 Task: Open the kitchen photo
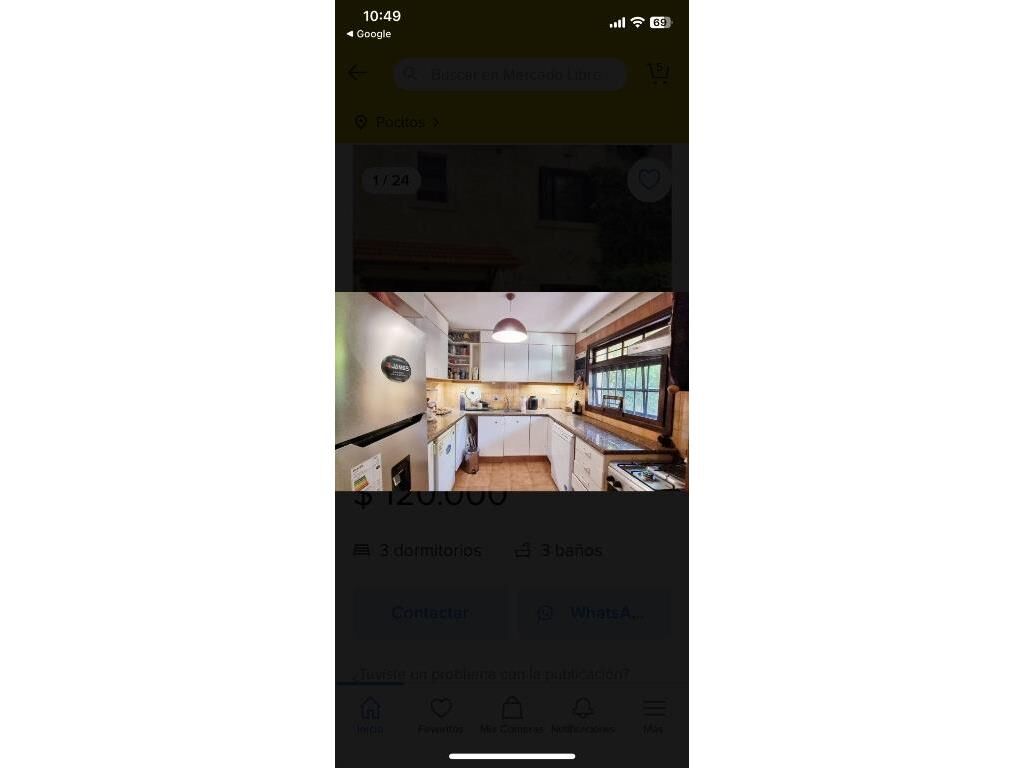click(x=511, y=391)
